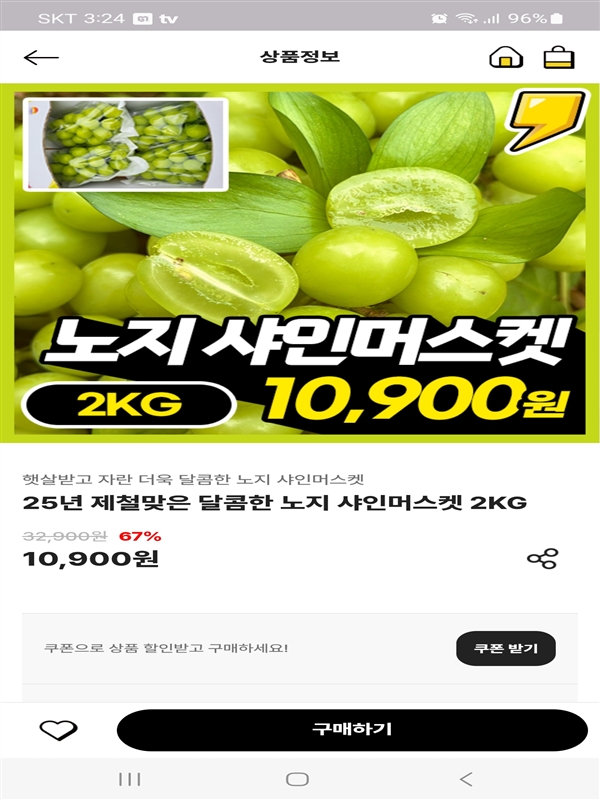Open the Shine Muscat product banner image
Screen dimensions: 600x800
click(300, 262)
